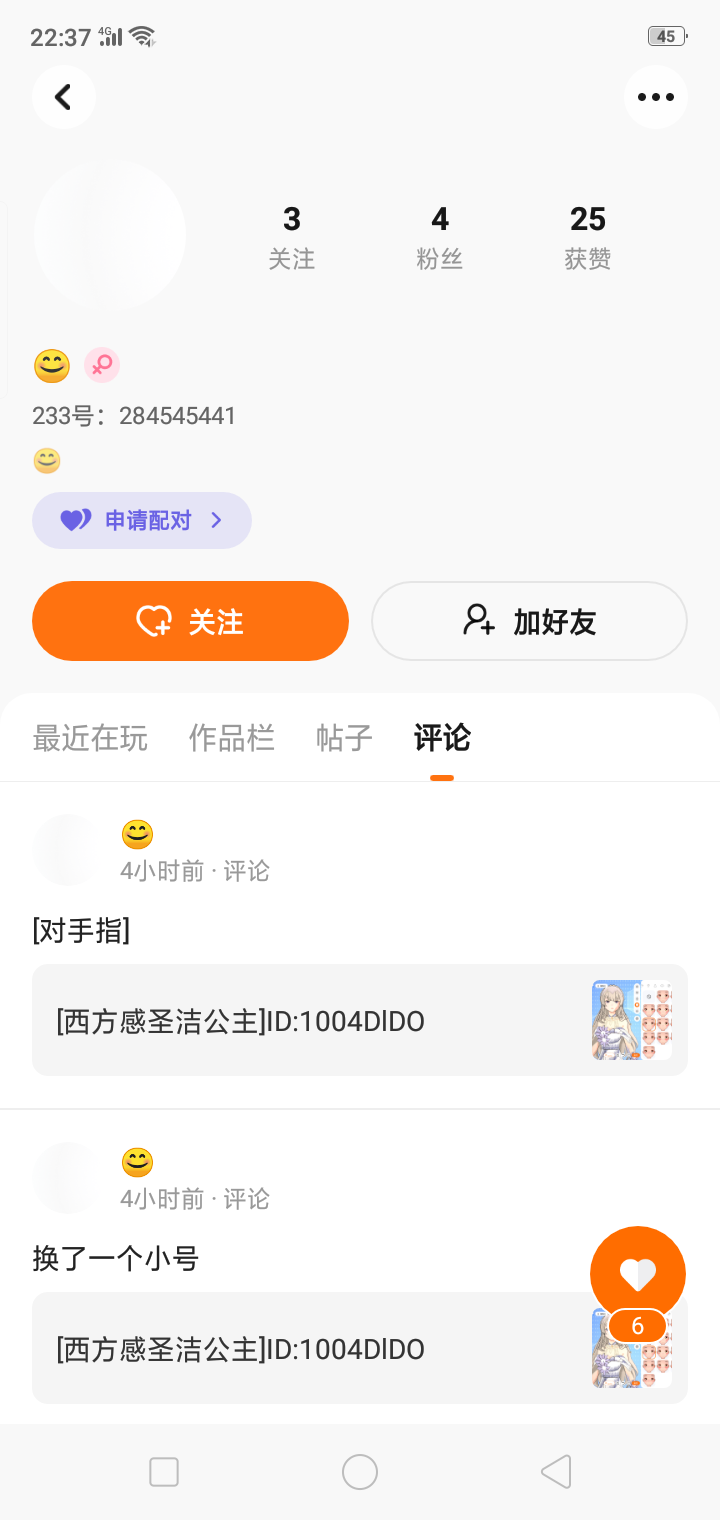This screenshot has height=1520, width=720.
Task: Open recent apps from navigation bar
Action: click(164, 1472)
